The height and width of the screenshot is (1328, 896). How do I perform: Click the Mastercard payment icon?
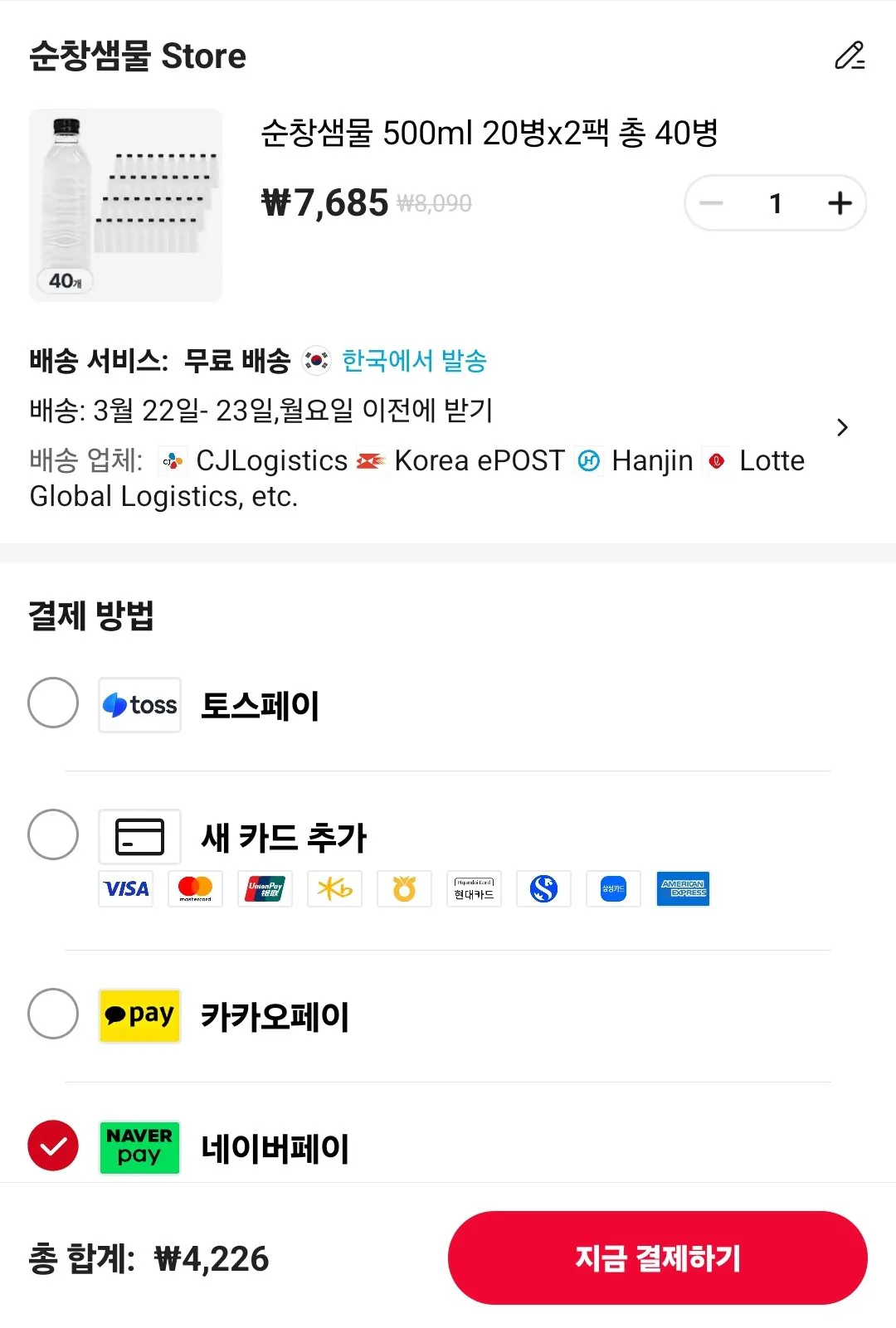(195, 889)
